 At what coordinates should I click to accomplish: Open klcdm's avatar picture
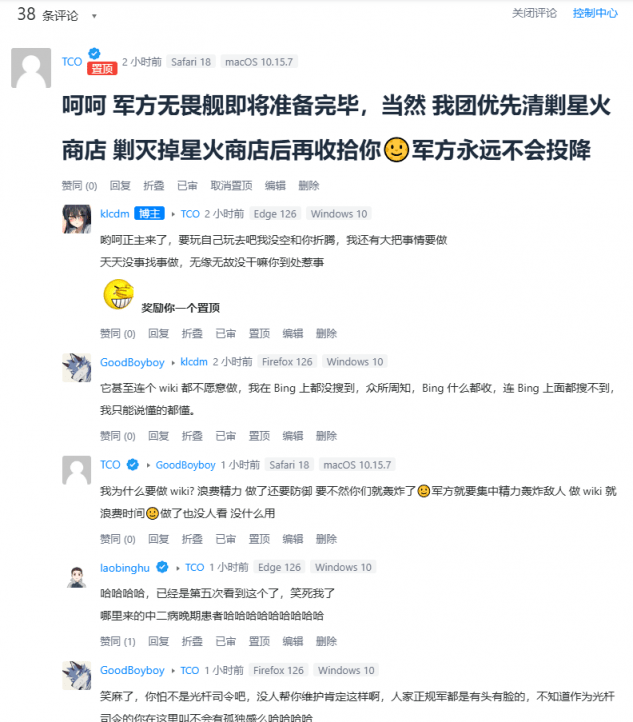[x=78, y=219]
